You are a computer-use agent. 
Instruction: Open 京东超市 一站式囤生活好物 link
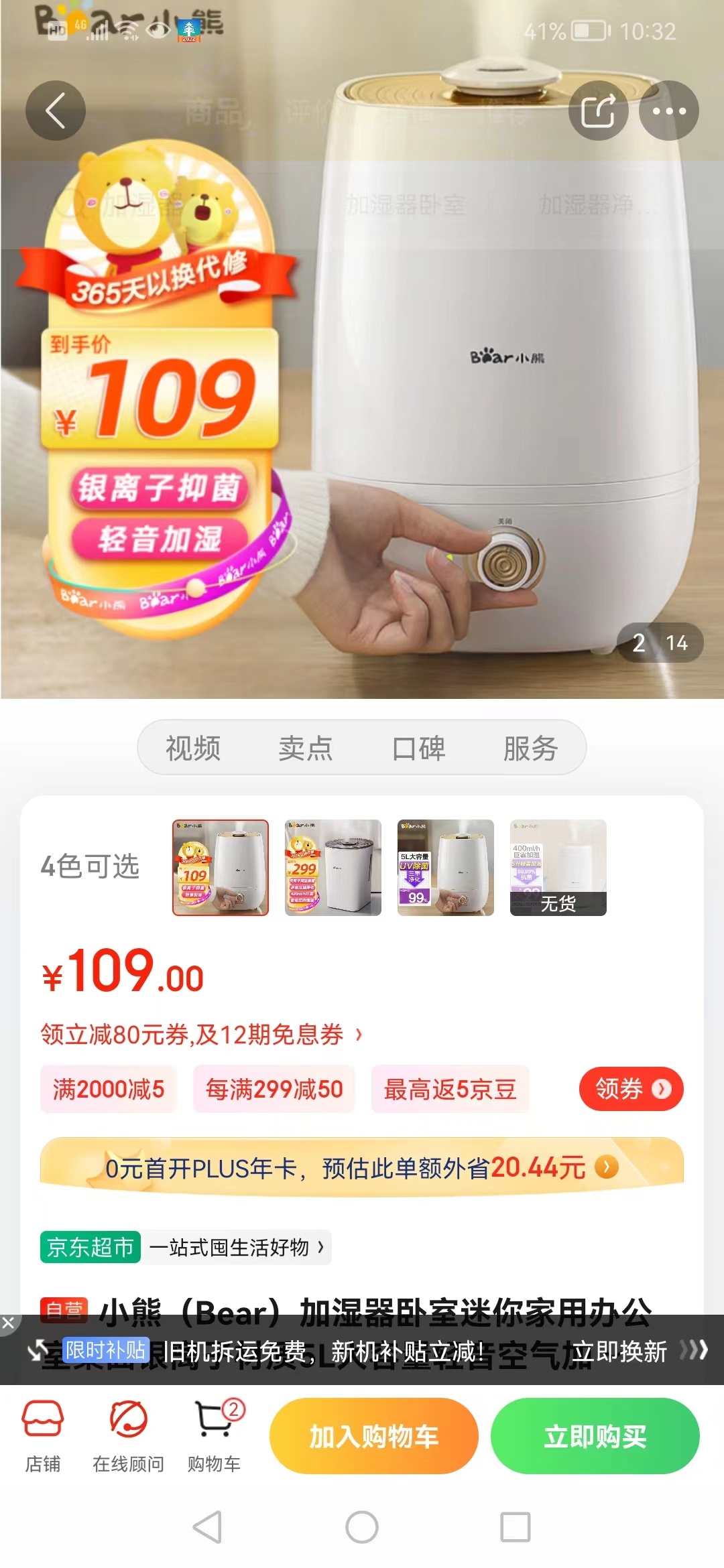(x=186, y=1247)
